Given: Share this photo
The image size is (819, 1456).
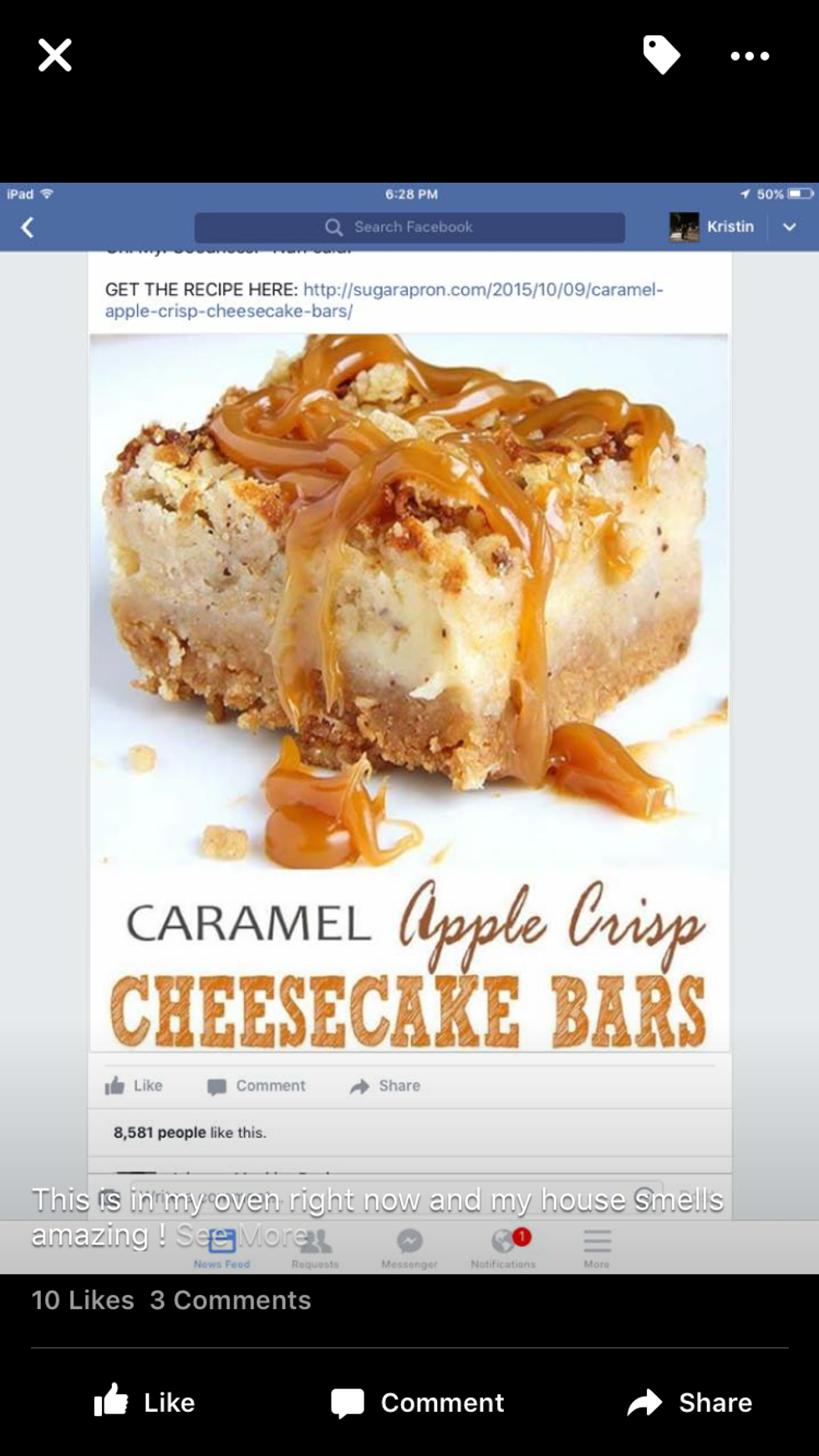Looking at the screenshot, I should tap(690, 1402).
